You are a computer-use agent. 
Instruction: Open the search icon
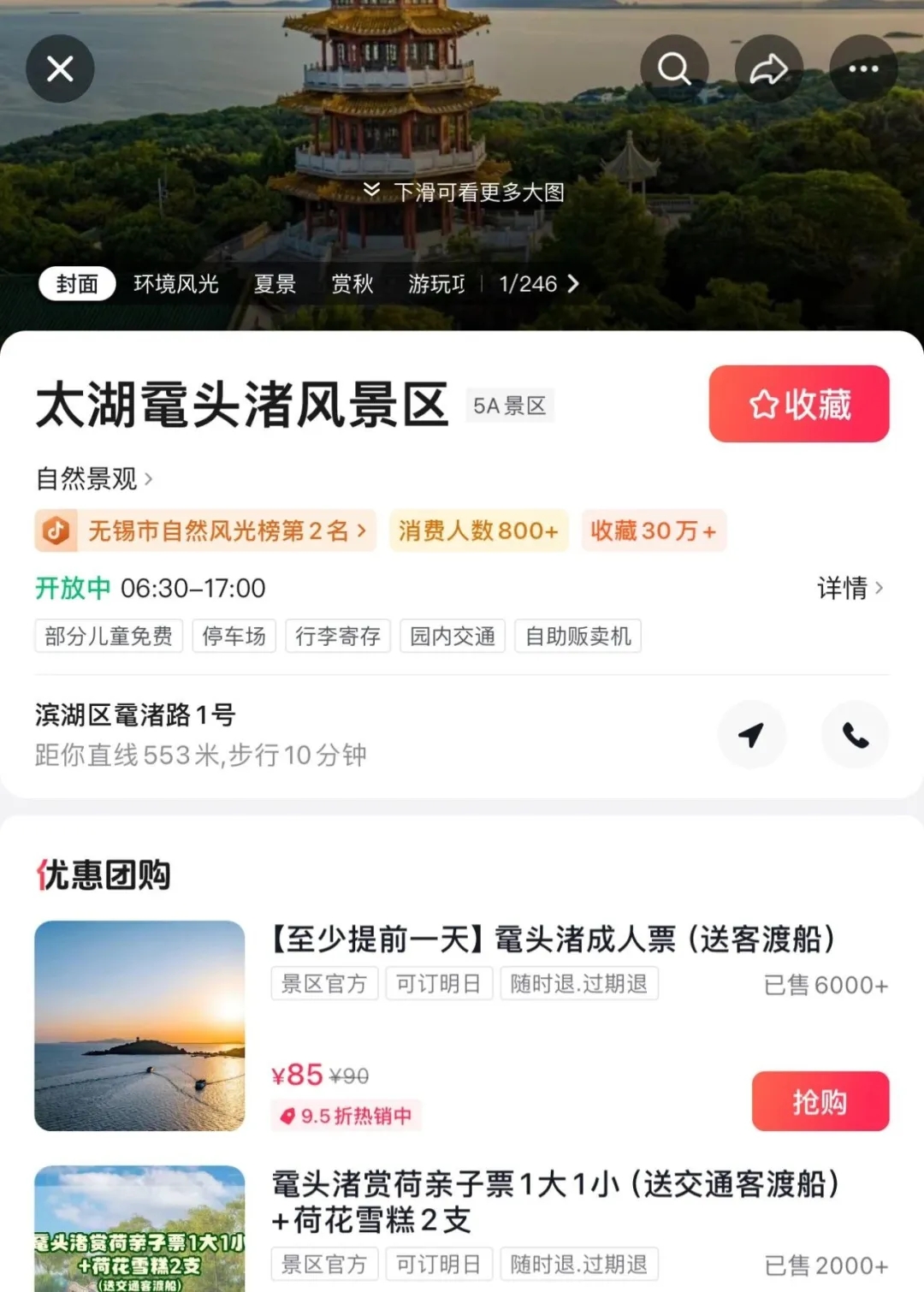coord(674,68)
